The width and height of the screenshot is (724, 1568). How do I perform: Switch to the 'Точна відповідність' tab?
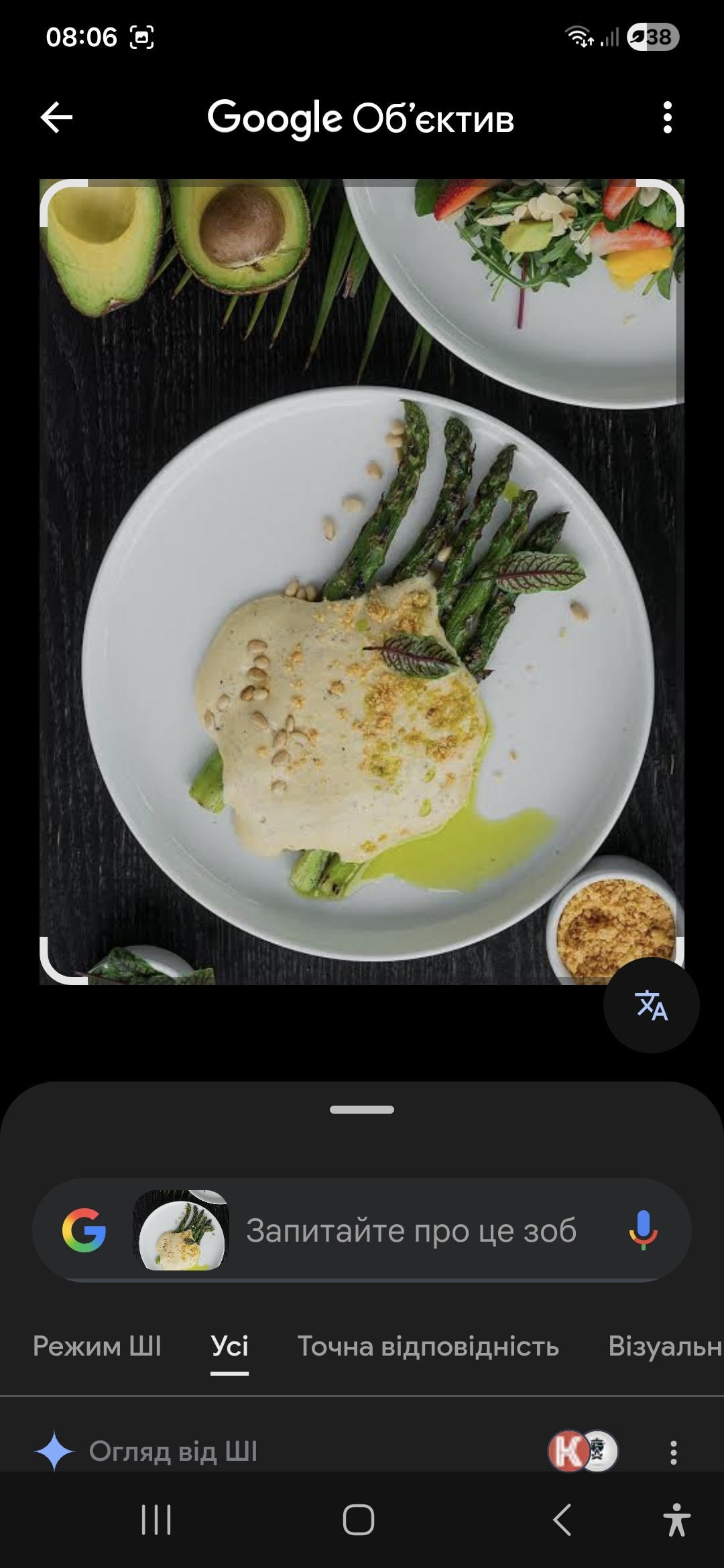(x=428, y=1346)
